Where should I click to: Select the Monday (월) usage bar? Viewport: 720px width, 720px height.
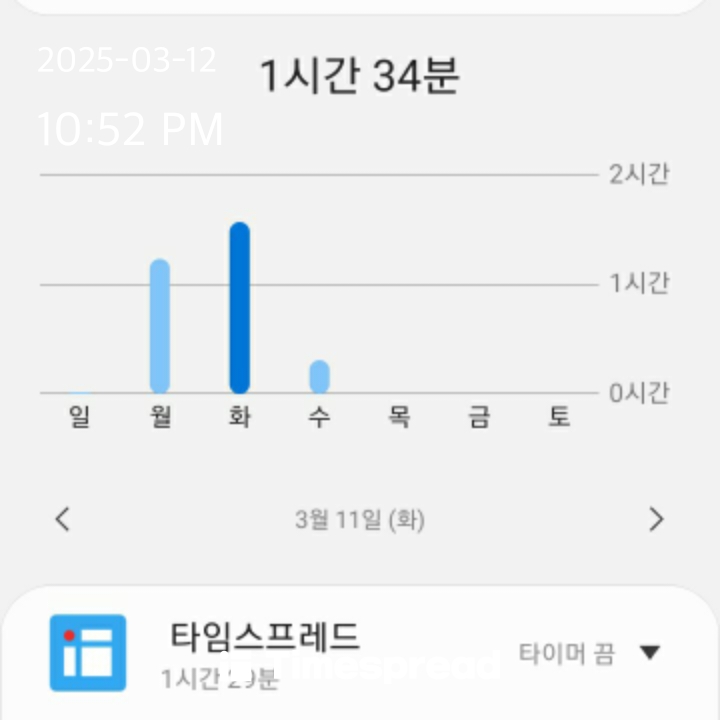tap(160, 326)
